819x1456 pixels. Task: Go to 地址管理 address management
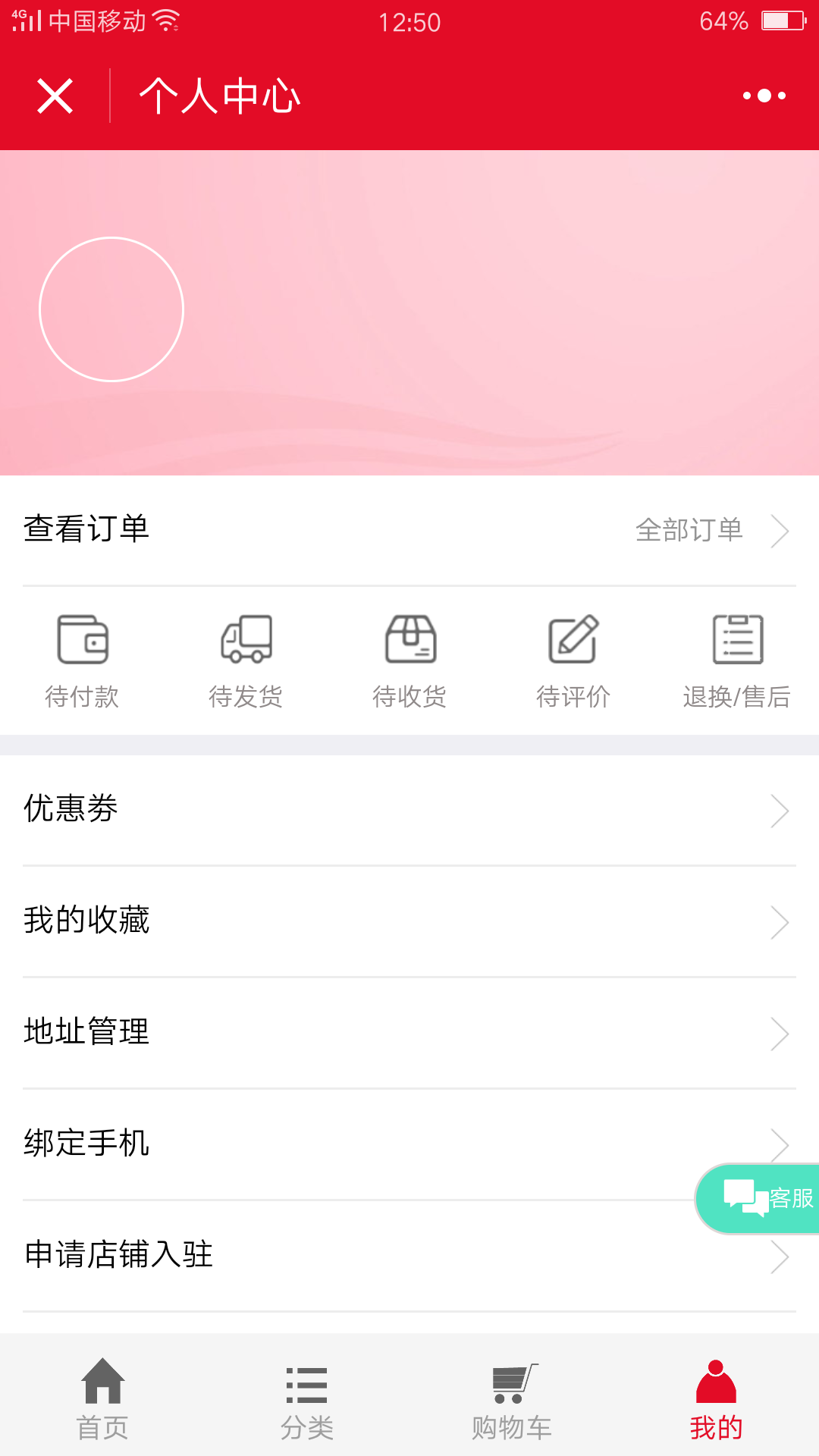tap(409, 1033)
